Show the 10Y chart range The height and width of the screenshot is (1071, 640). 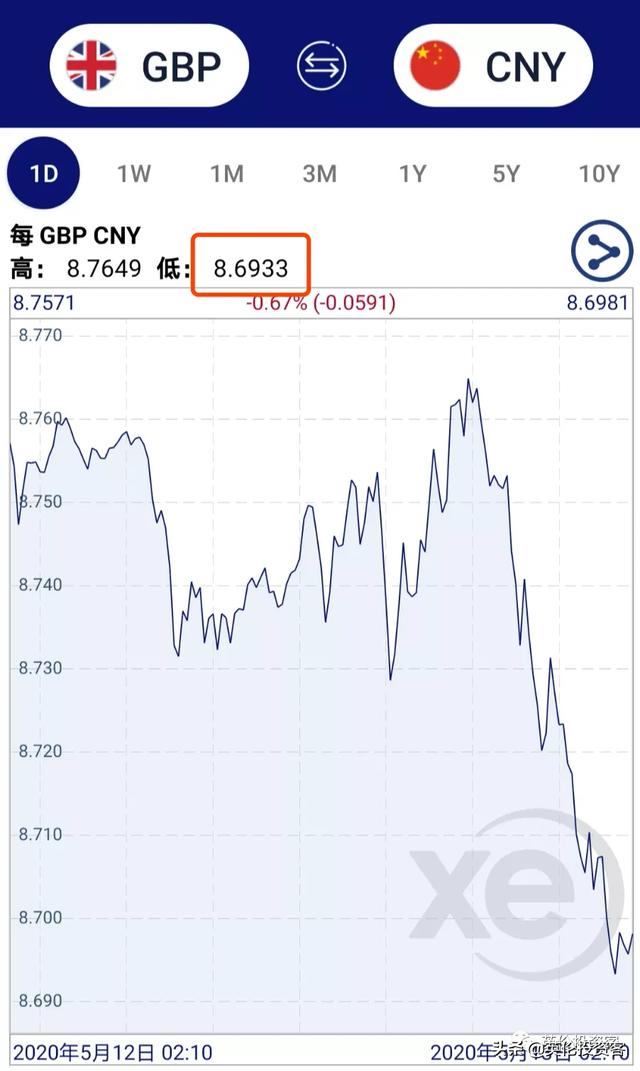point(599,174)
